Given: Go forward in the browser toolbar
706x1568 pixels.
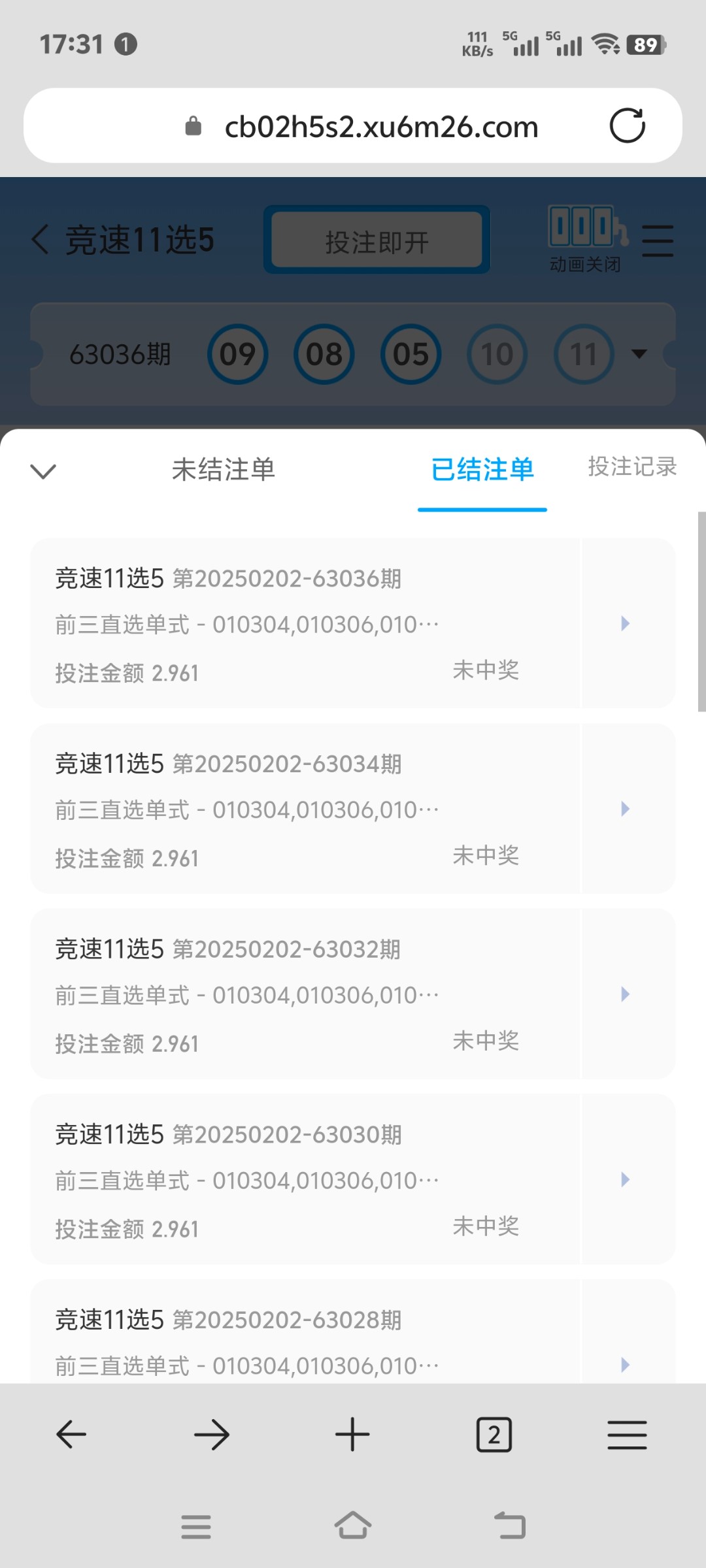Looking at the screenshot, I should point(212,1435).
